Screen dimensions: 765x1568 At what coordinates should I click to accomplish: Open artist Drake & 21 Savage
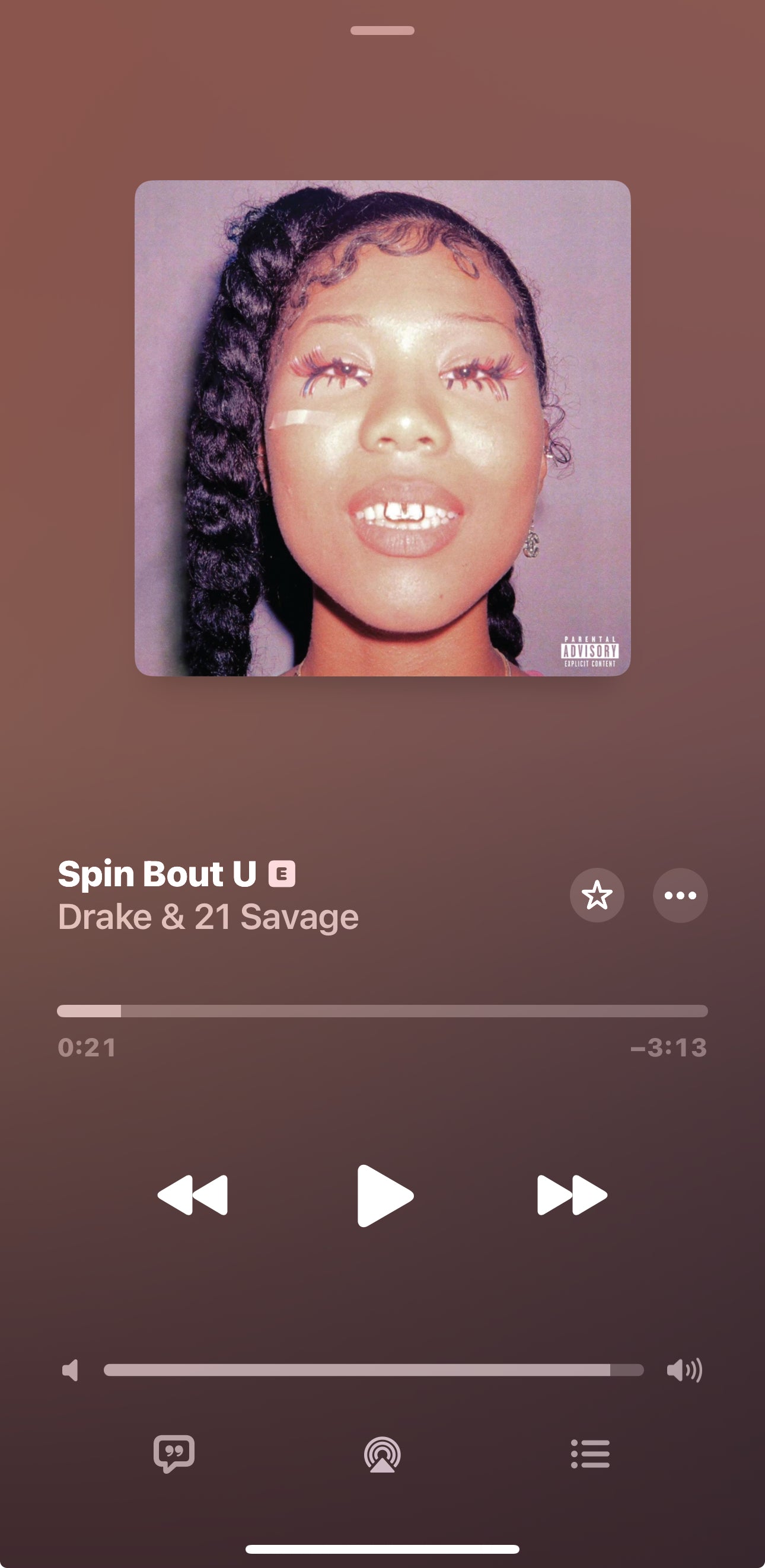pyautogui.click(x=208, y=916)
